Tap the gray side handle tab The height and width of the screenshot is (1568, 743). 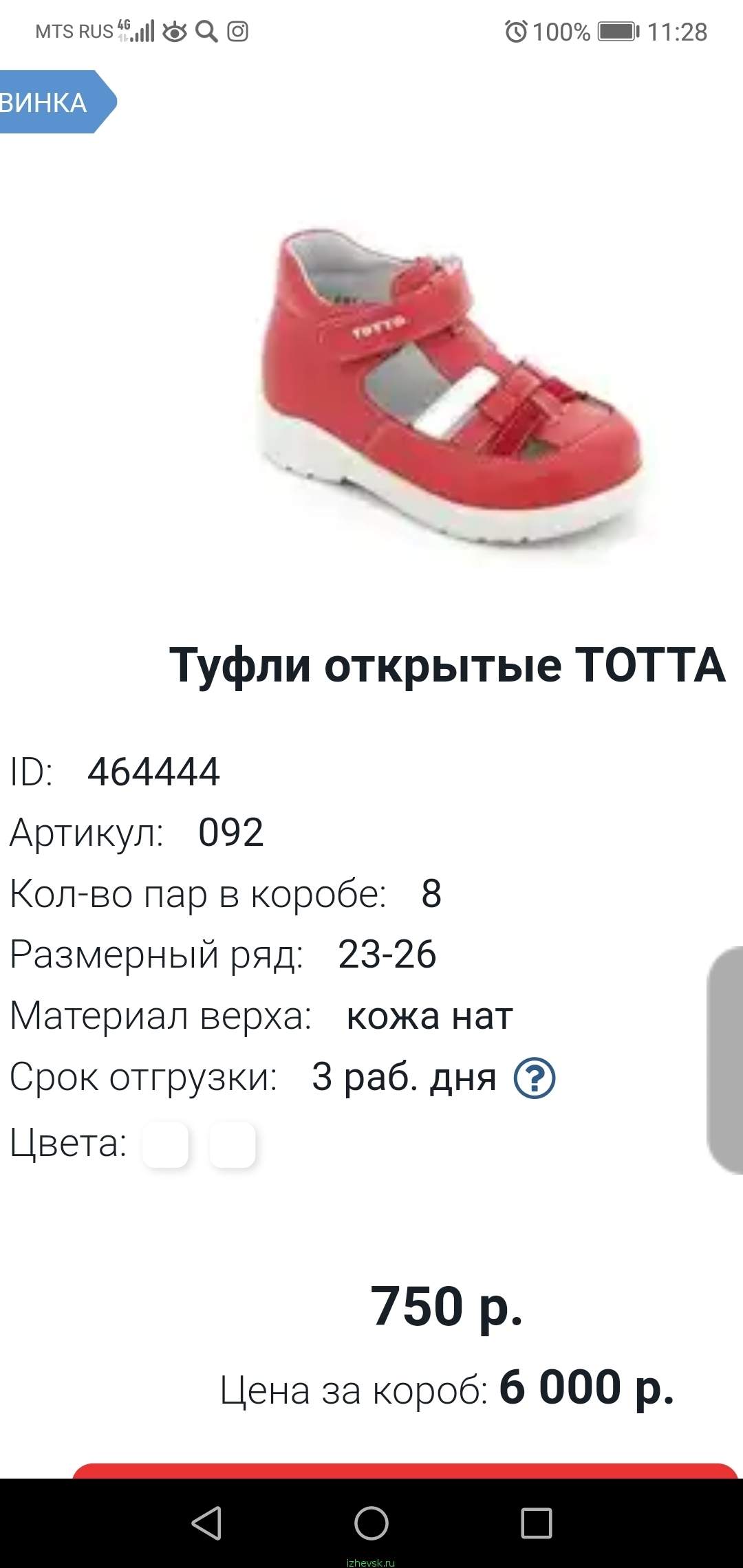pos(725,1060)
